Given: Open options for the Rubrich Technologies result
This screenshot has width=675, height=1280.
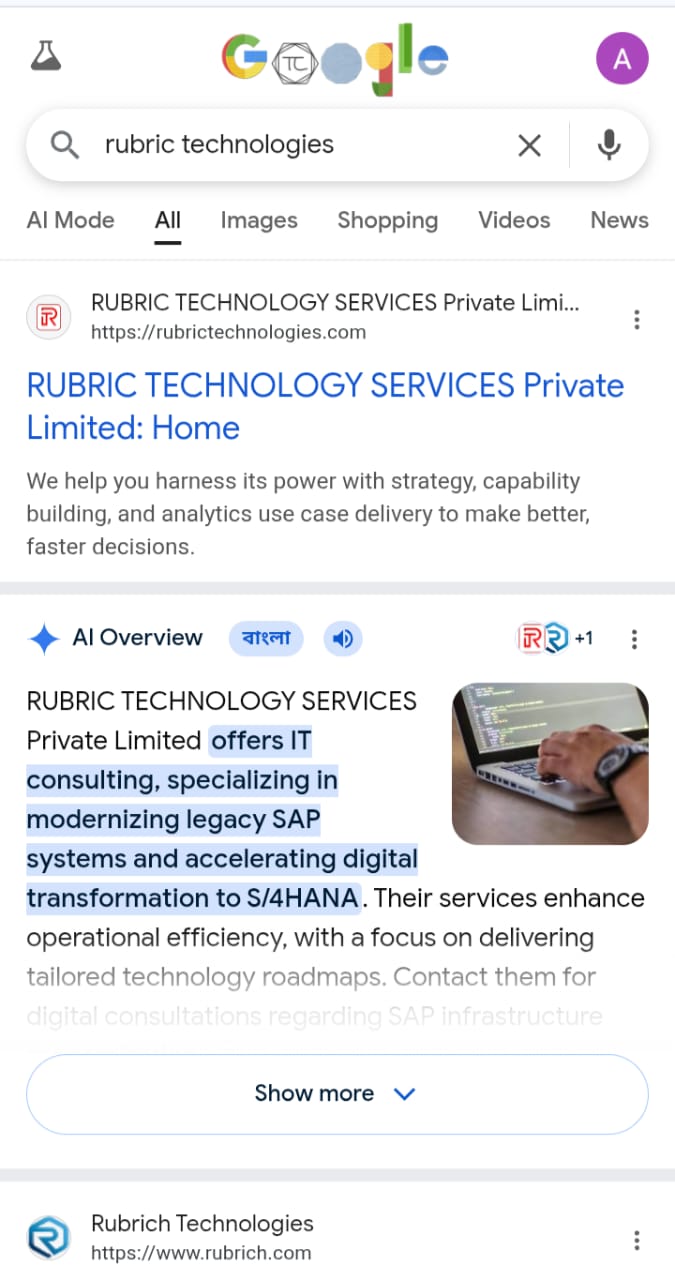Looking at the screenshot, I should (x=637, y=1240).
